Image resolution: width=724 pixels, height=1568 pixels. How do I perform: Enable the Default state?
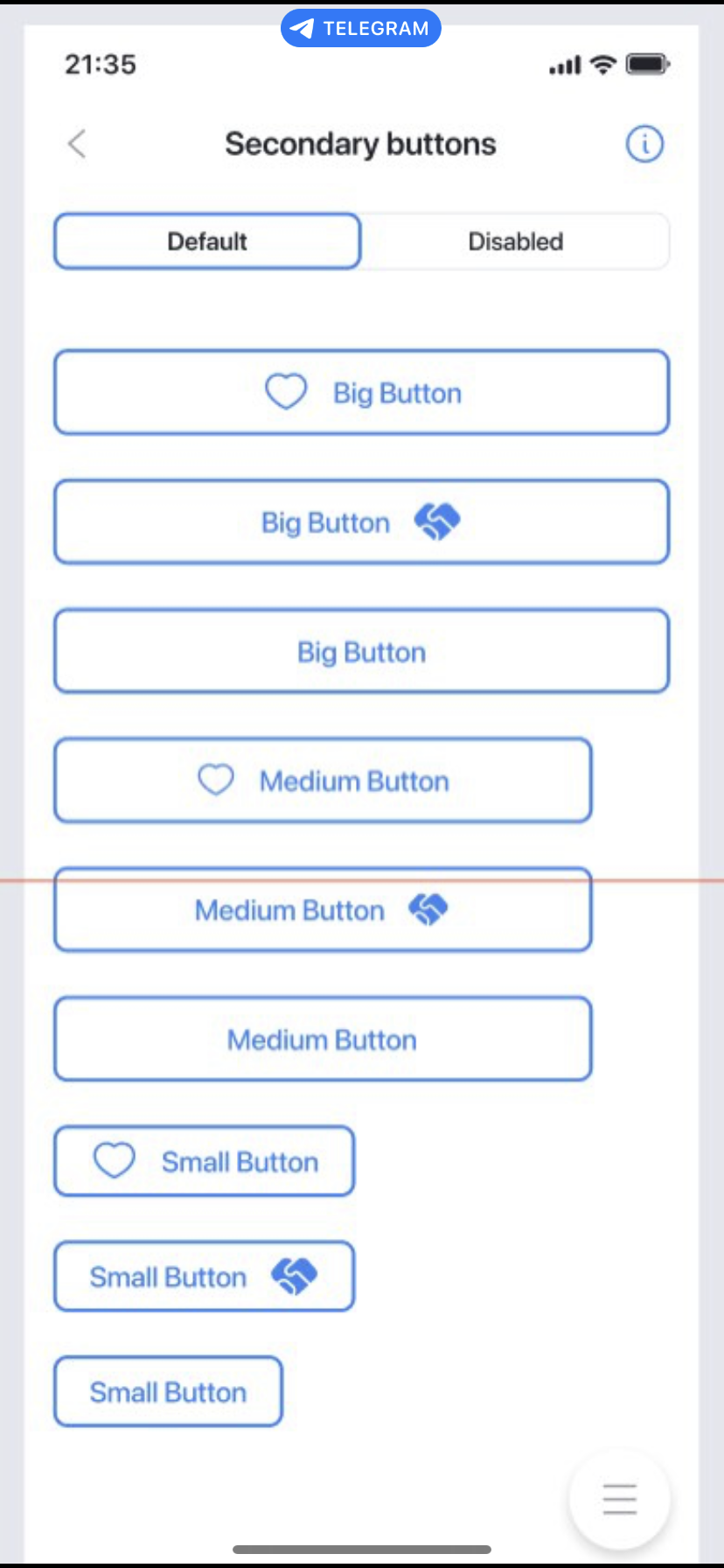click(x=206, y=241)
